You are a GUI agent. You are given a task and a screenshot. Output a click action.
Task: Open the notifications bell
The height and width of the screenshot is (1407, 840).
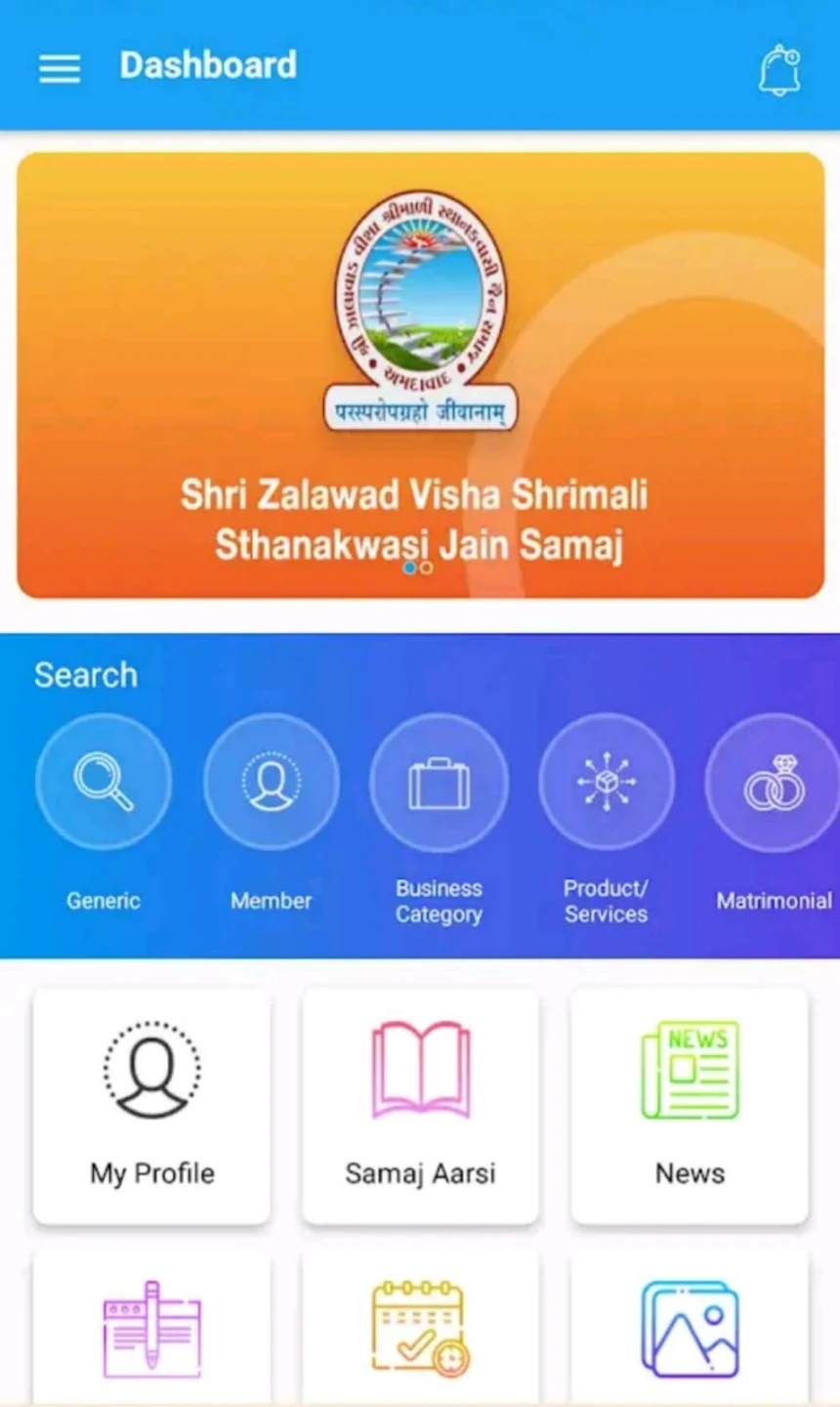point(778,69)
